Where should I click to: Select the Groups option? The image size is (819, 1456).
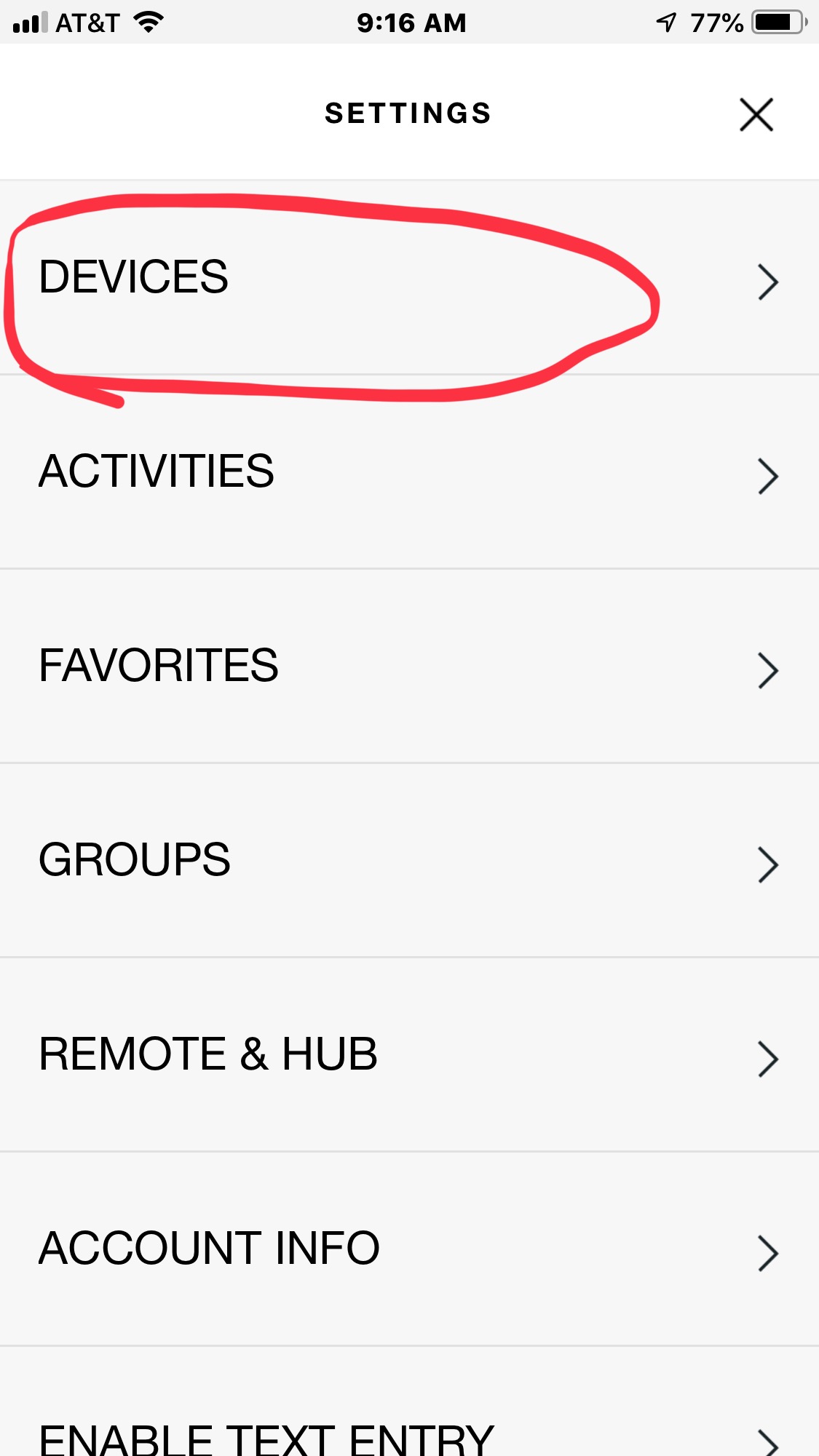409,861
